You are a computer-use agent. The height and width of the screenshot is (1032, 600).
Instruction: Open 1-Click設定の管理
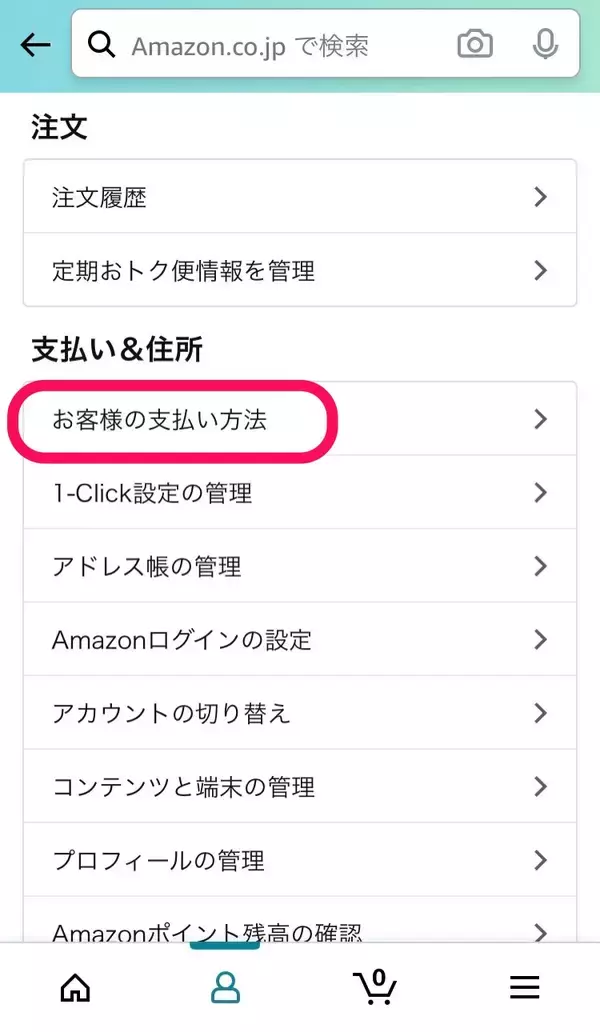300,492
